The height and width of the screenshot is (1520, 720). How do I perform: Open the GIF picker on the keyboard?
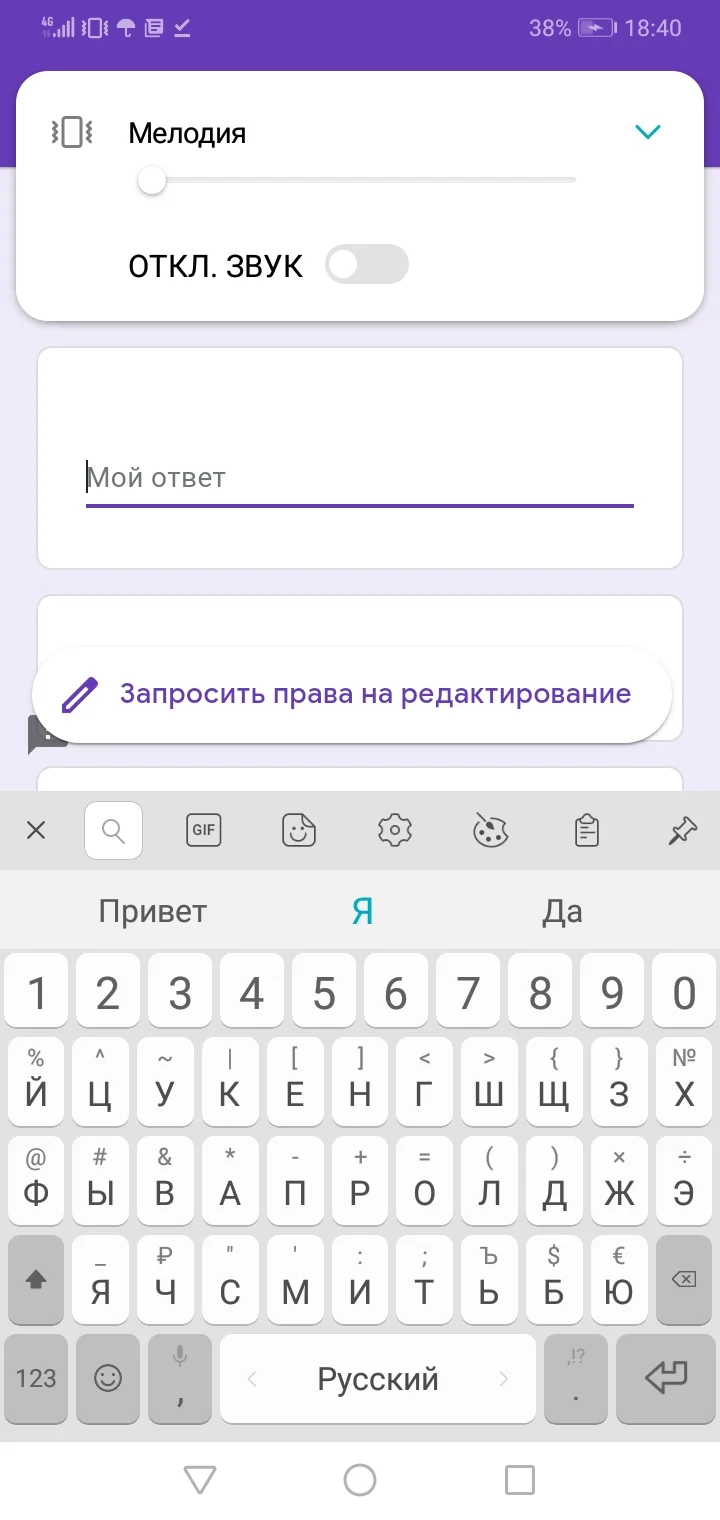click(x=204, y=830)
